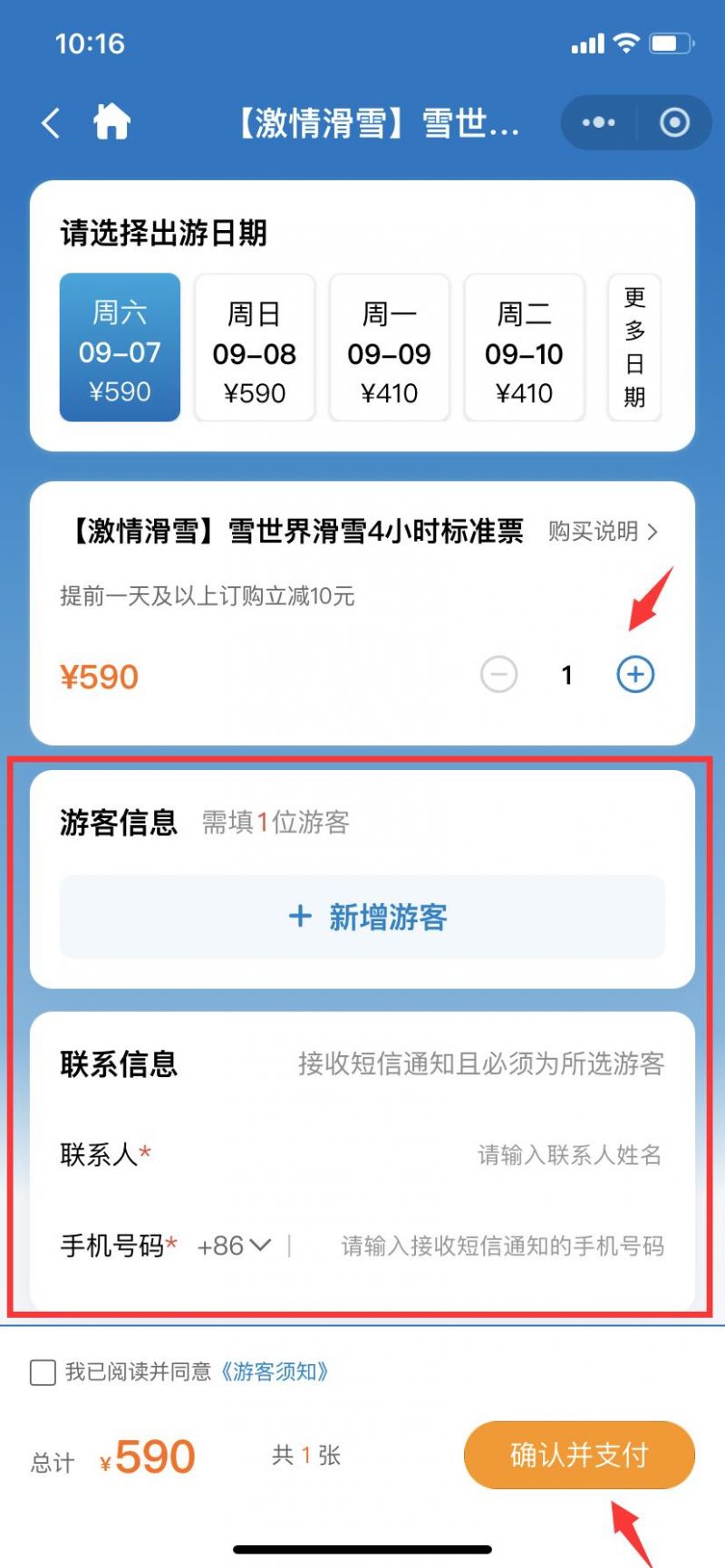Go back to the previous page
725x1568 pixels.
52,123
